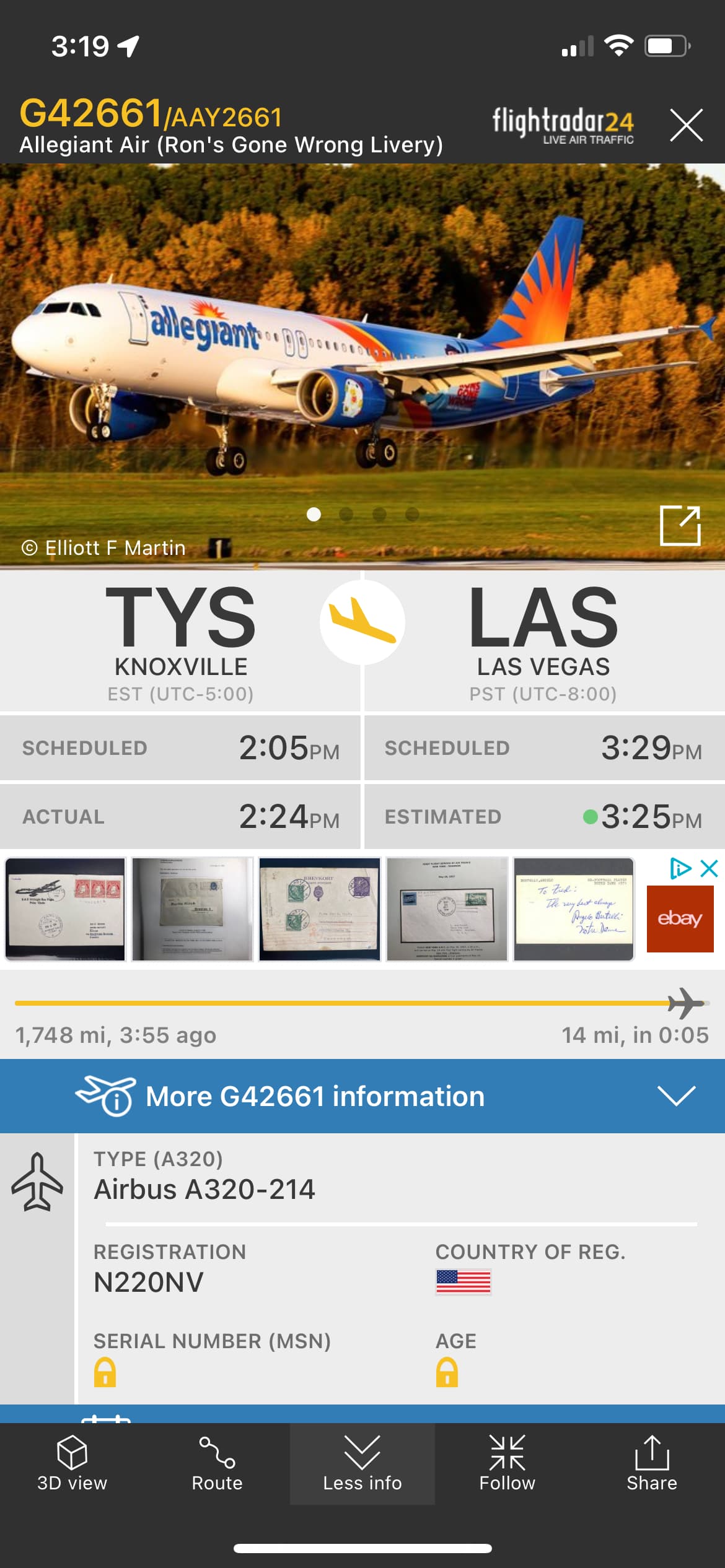725x1568 pixels.
Task: Follow this aircraft on map
Action: point(507,1464)
